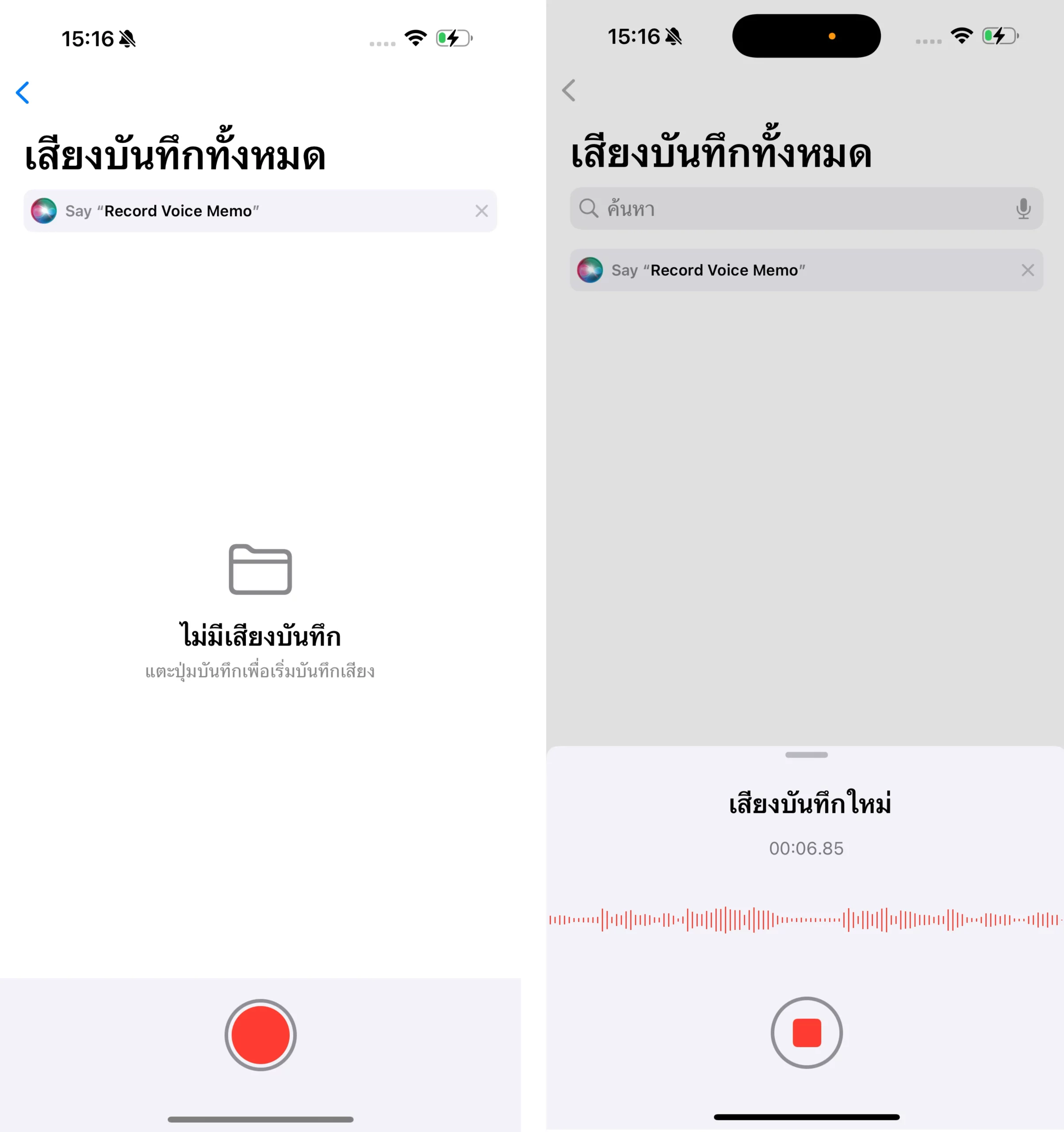Viewport: 1064px width, 1132px height.
Task: Tap the dimmed grey back arrow
Action: [568, 91]
